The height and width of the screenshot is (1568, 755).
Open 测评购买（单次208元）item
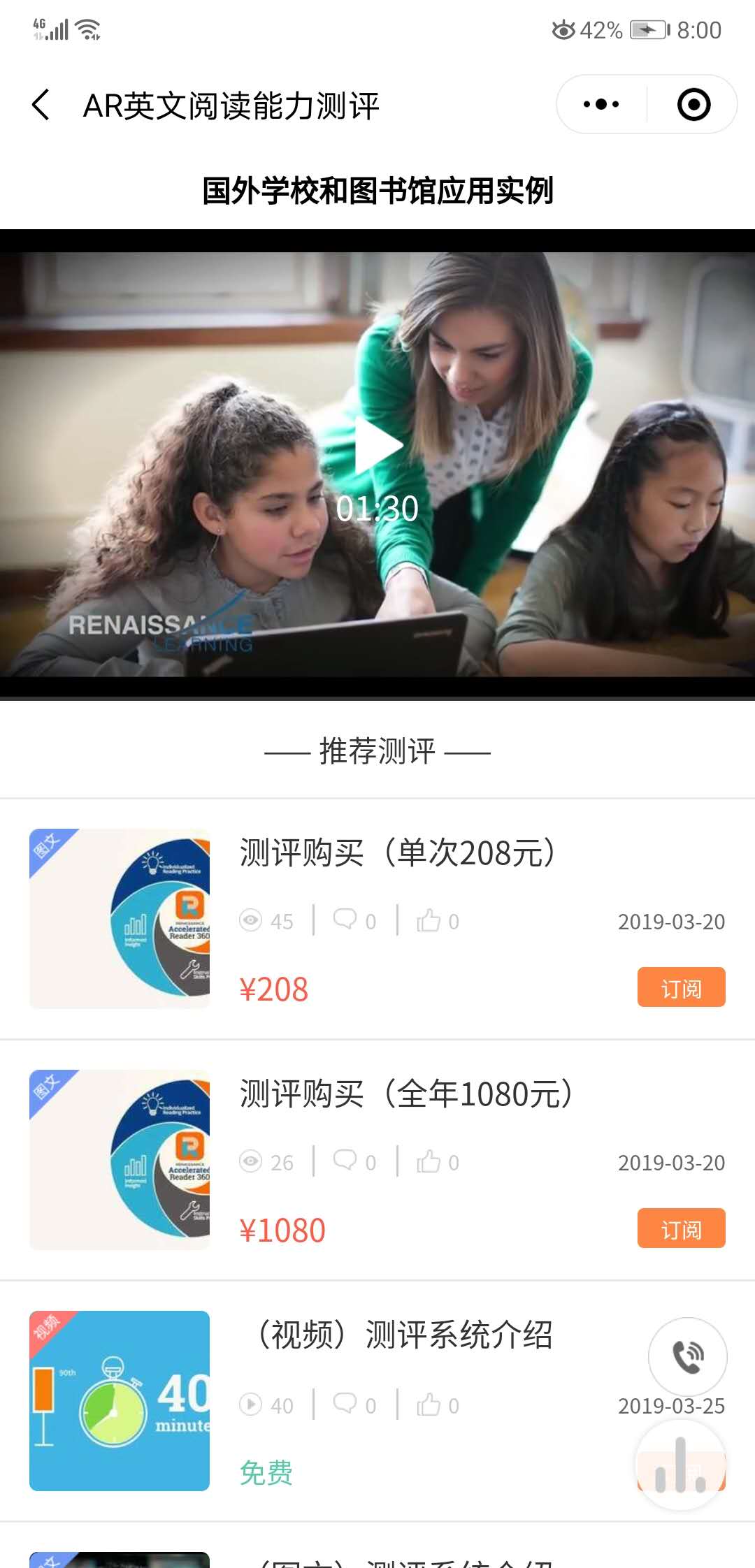398,853
